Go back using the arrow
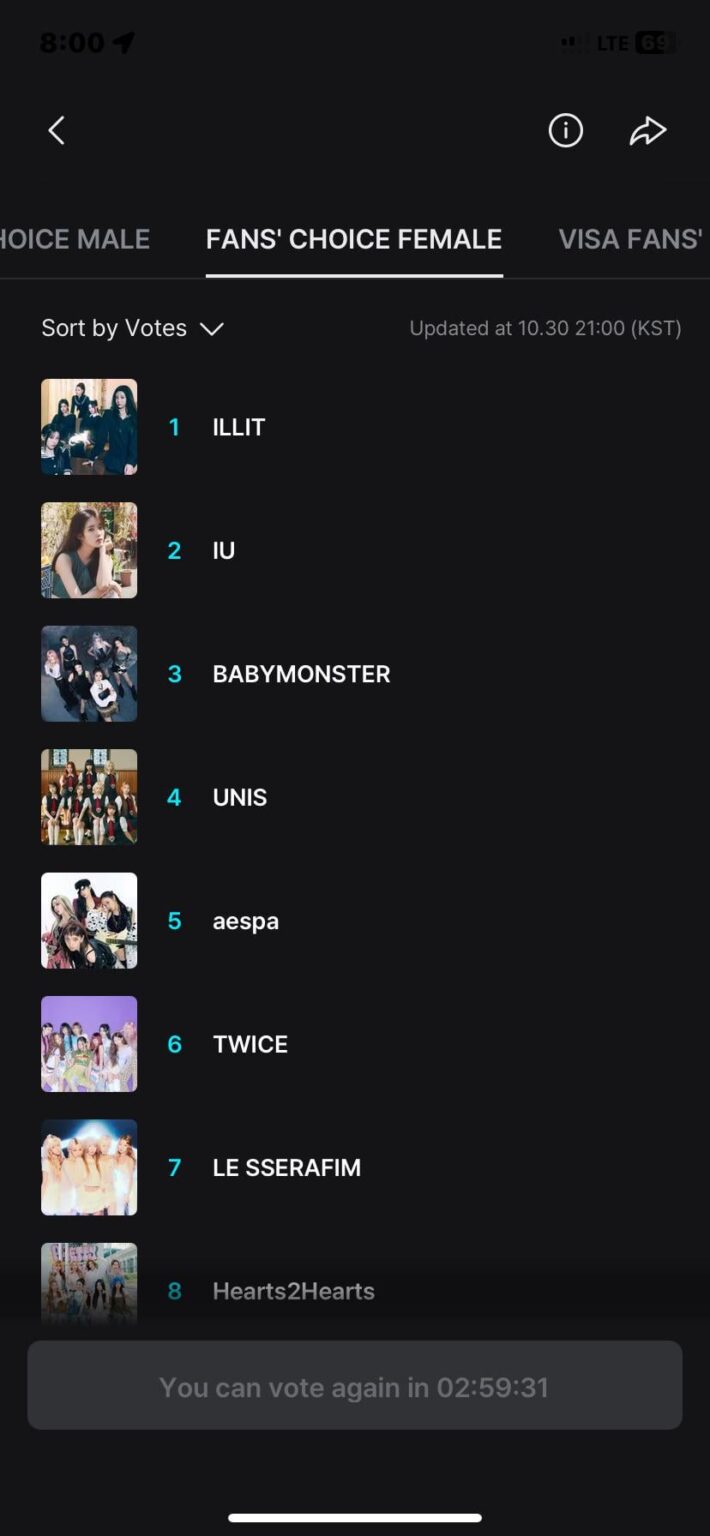Screen dimensions: 710x1536 coord(57,130)
